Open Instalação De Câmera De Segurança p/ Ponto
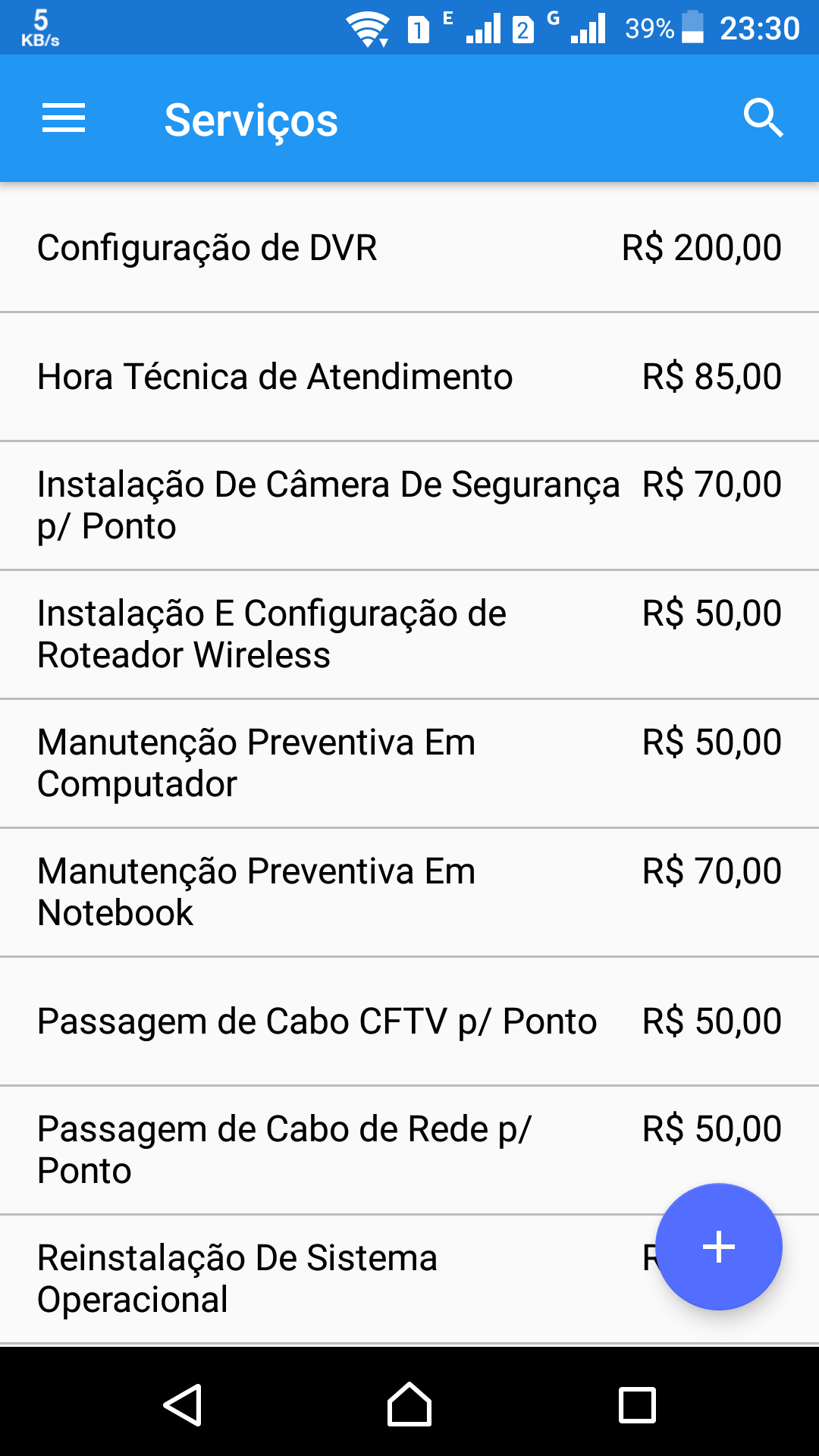Viewport: 819px width, 1456px height. tap(409, 505)
